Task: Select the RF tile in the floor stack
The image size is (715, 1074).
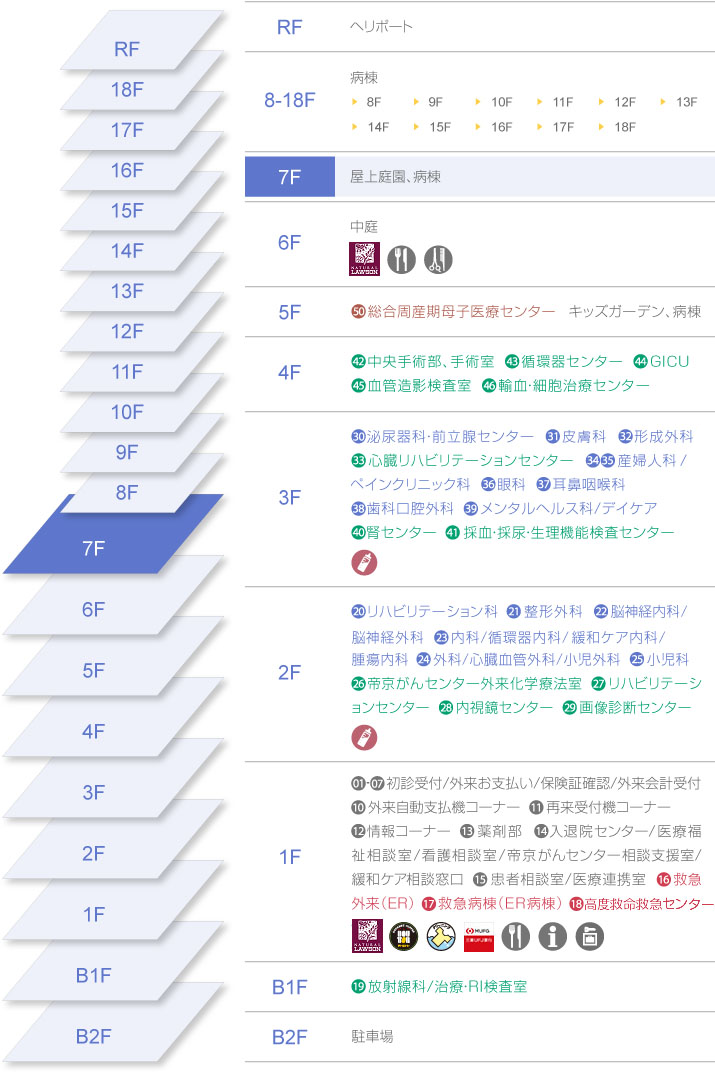Action: [x=128, y=49]
